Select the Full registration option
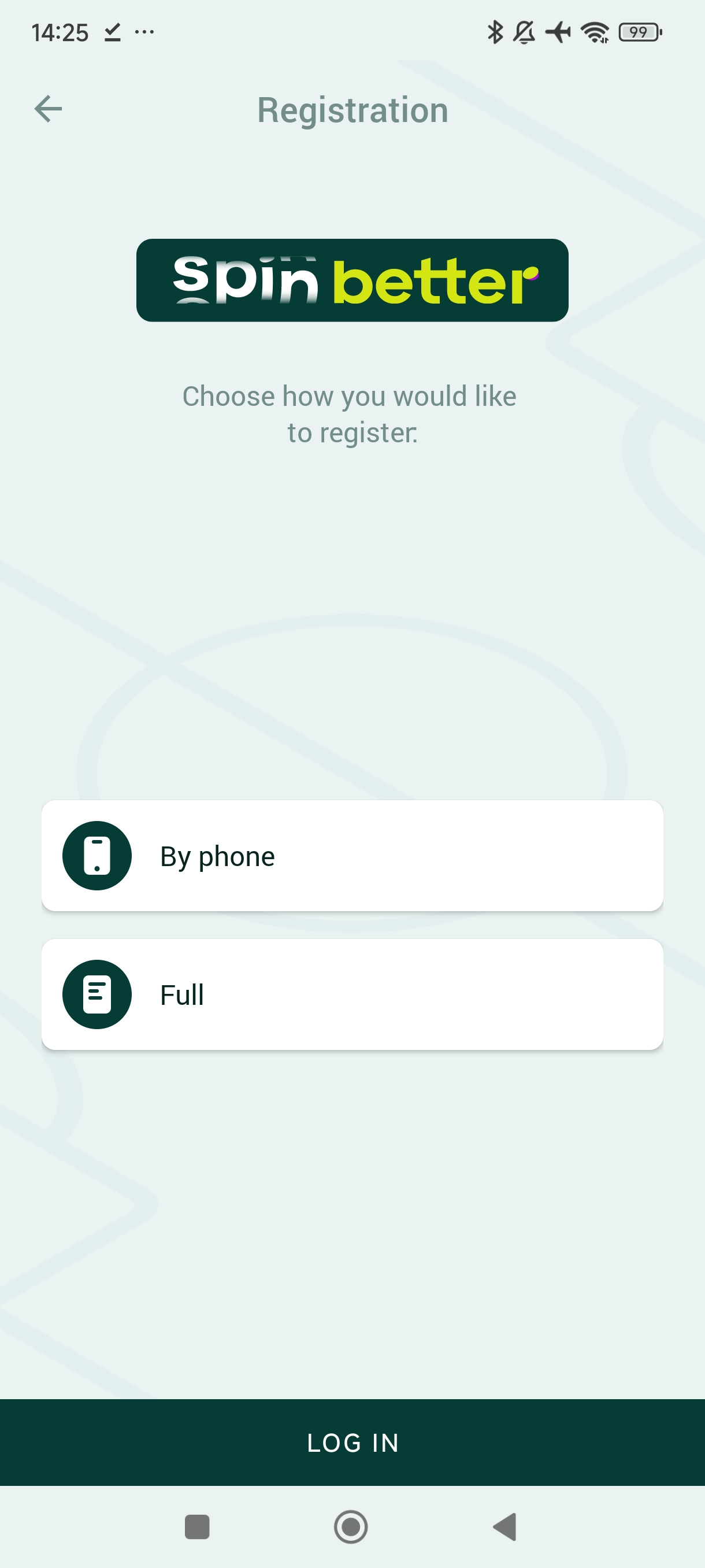The width and height of the screenshot is (705, 1568). click(352, 994)
